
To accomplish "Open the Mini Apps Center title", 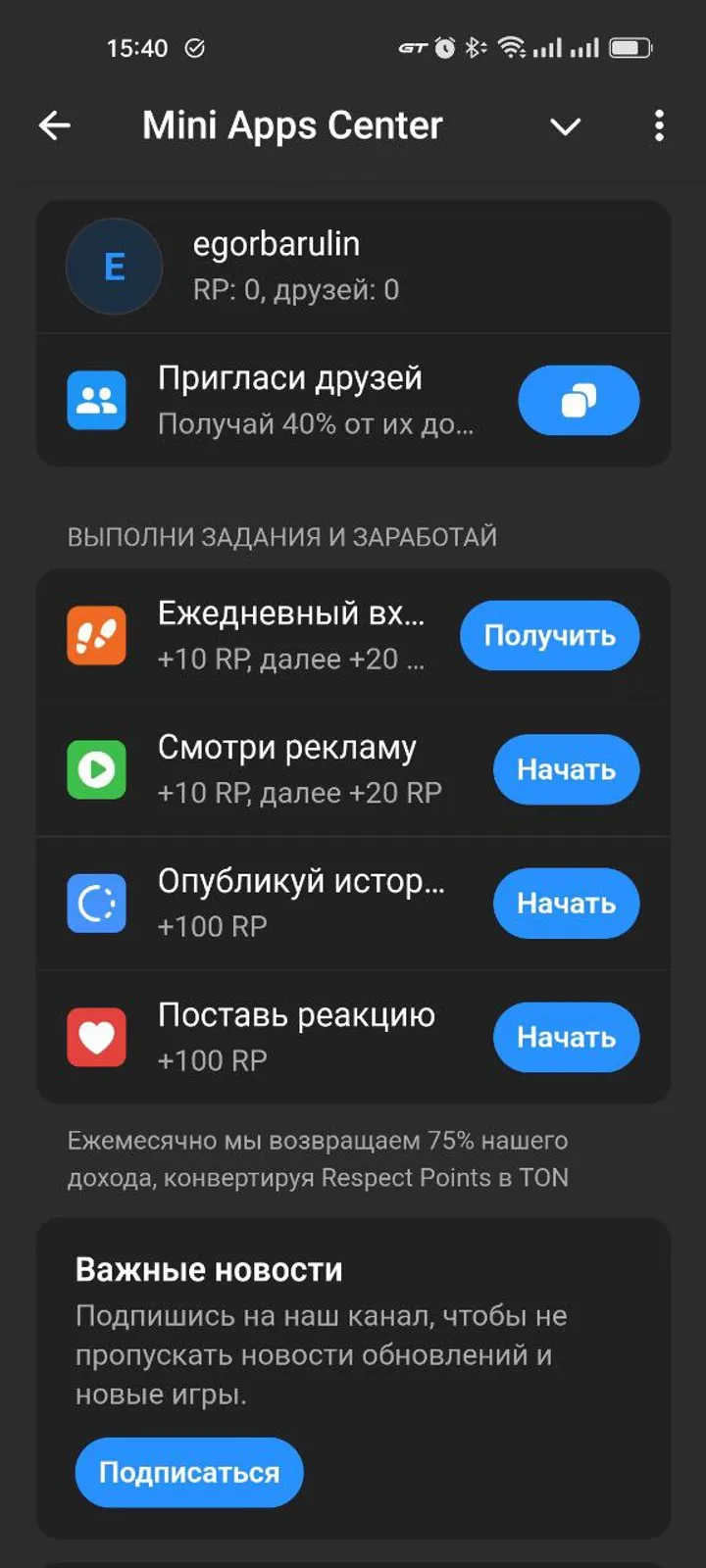I will tap(292, 125).
